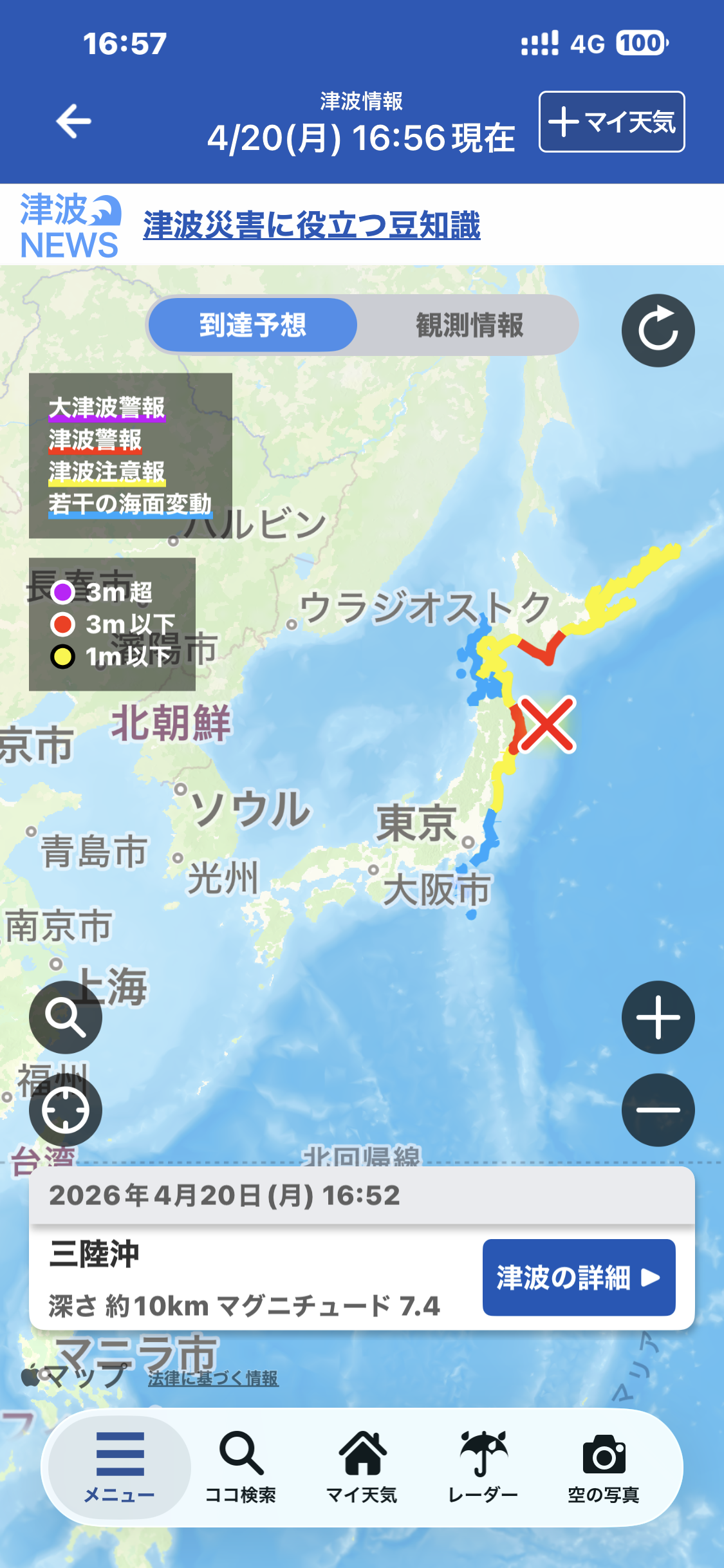Viewport: 724px width, 1568px height.
Task: Open the レーダー tab
Action: (x=483, y=1467)
